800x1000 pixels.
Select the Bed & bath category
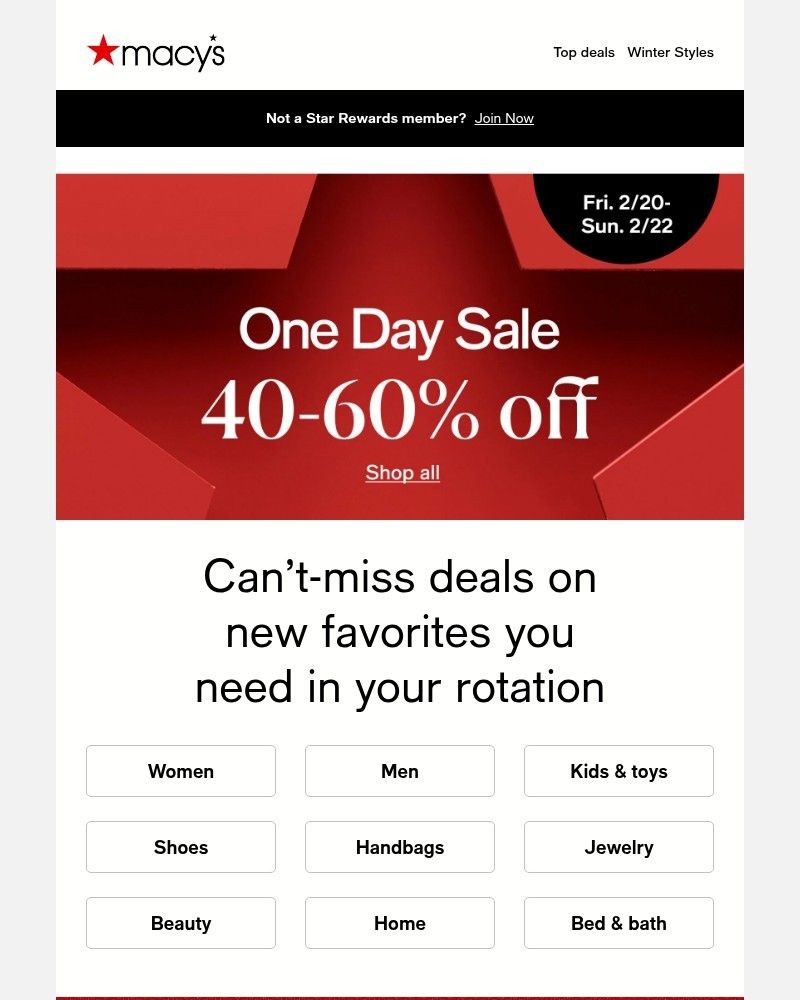(x=618, y=923)
